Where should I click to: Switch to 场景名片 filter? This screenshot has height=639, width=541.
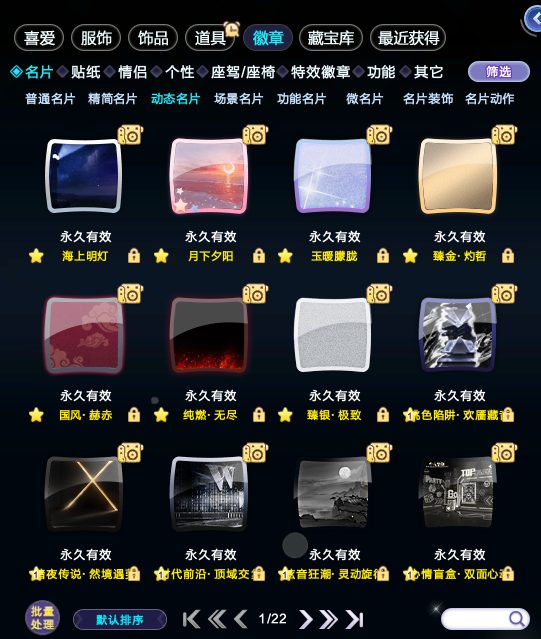[x=239, y=99]
